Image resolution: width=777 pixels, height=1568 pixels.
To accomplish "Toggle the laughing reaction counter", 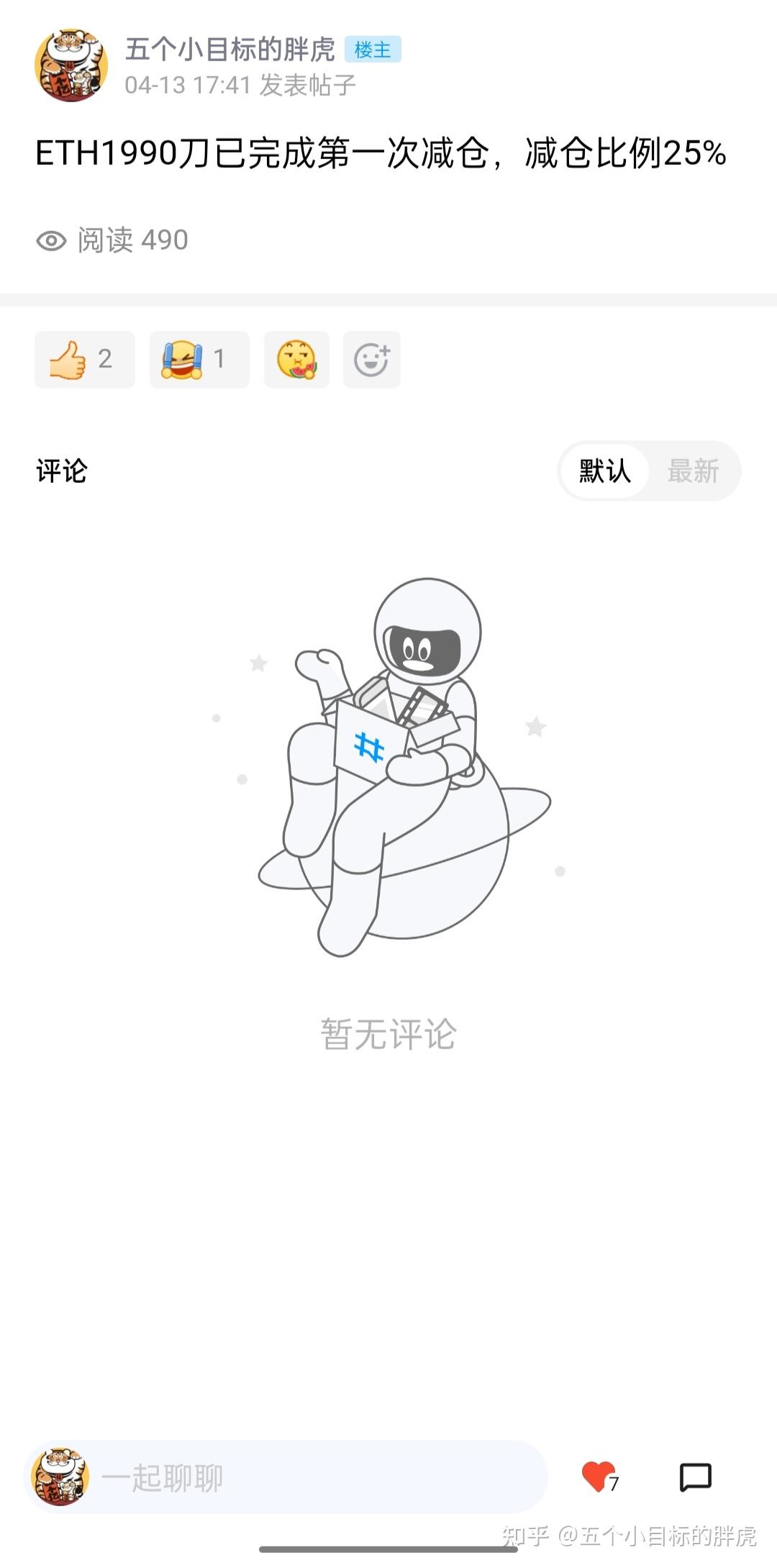I will (199, 360).
